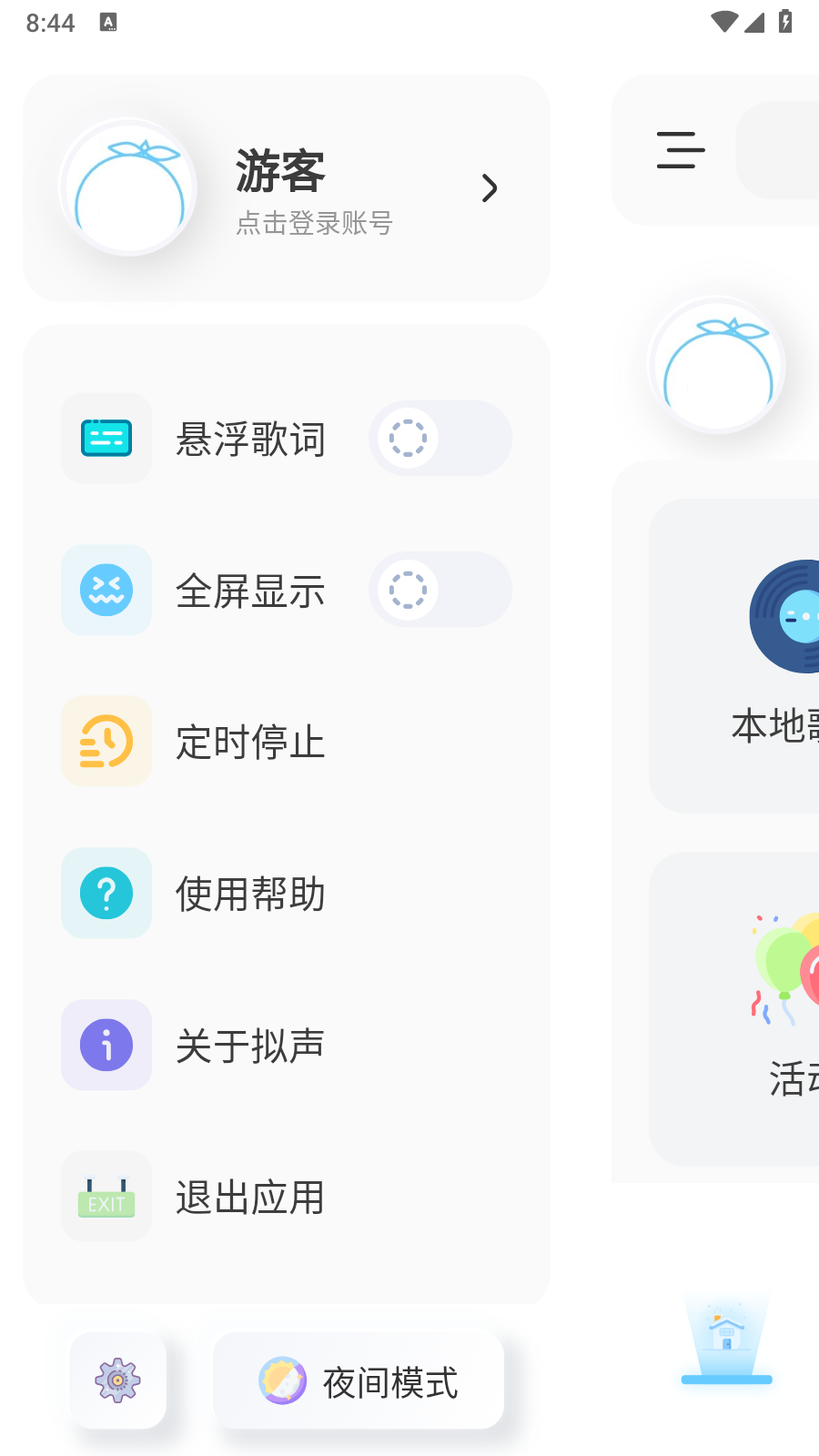
Task: Open settings via the gear icon
Action: pos(117,1380)
